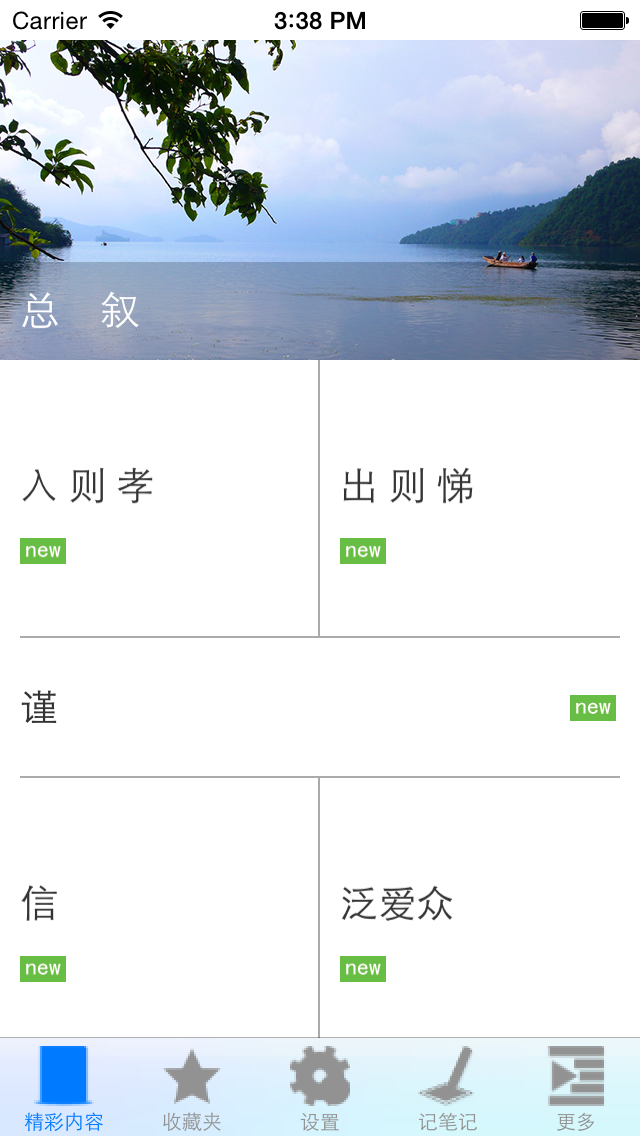This screenshot has height=1136, width=640.
Task: Open the 出则悌 chapter
Action: coord(480,498)
